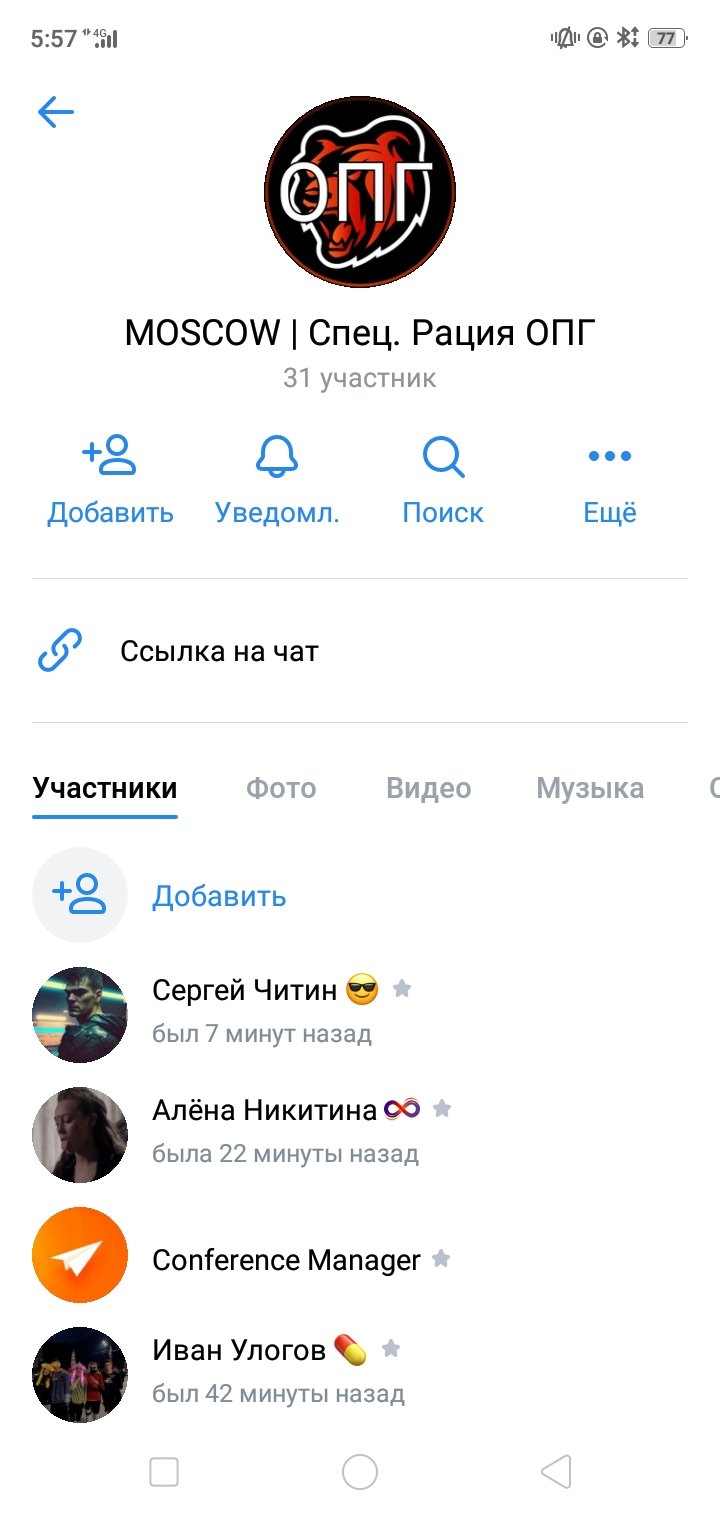This screenshot has width=720, height=1520.
Task: Switch to the Фото tab
Action: [x=281, y=788]
